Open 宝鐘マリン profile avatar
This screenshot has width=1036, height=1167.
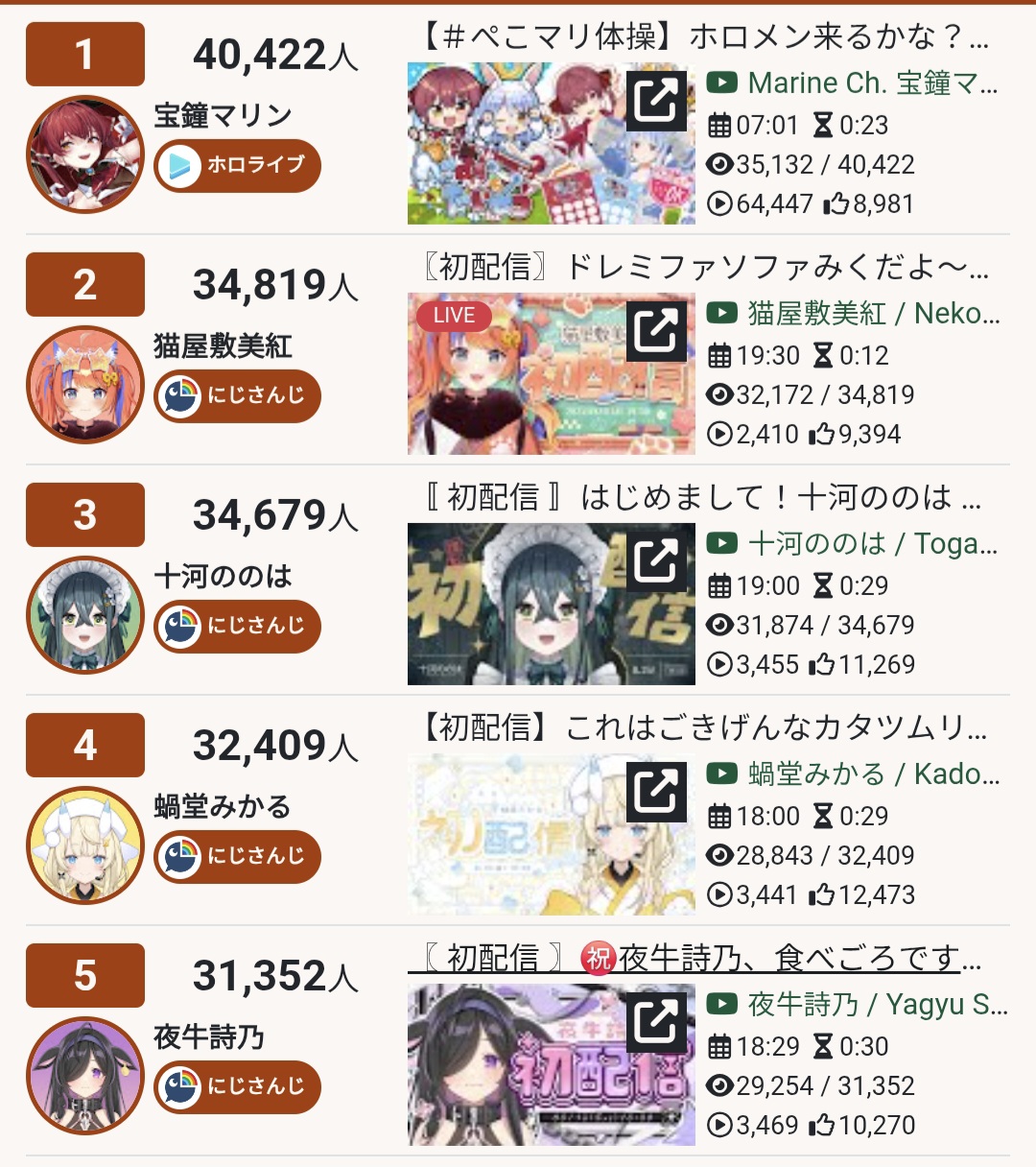[x=85, y=154]
